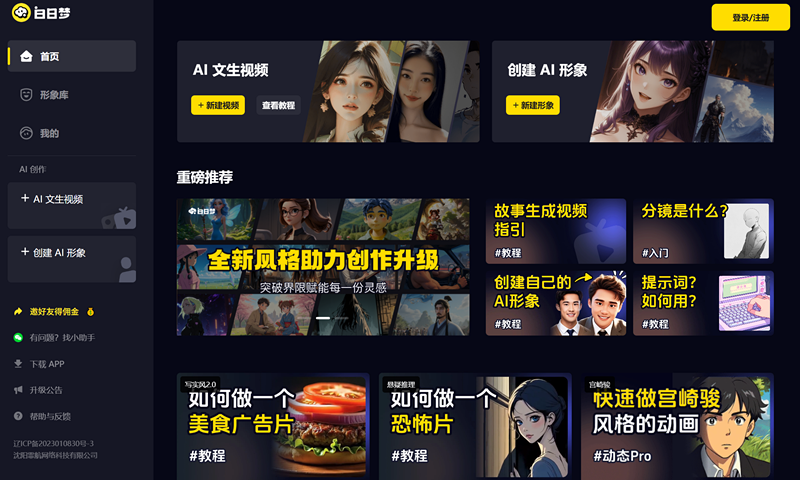Screen dimensions: 800x480
Task: Tap the 新建视频 button
Action: [x=217, y=105]
